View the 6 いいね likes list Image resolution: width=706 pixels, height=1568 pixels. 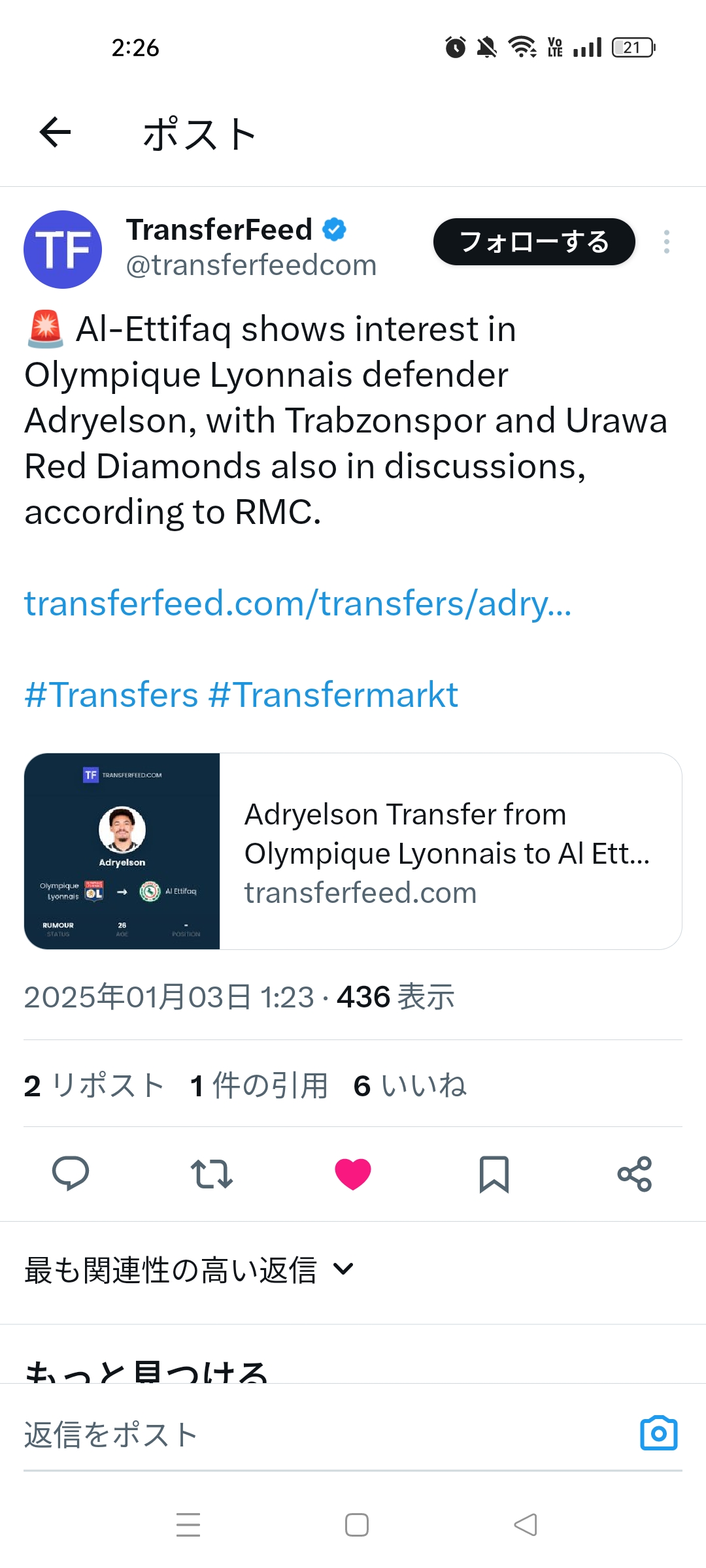pos(410,1085)
